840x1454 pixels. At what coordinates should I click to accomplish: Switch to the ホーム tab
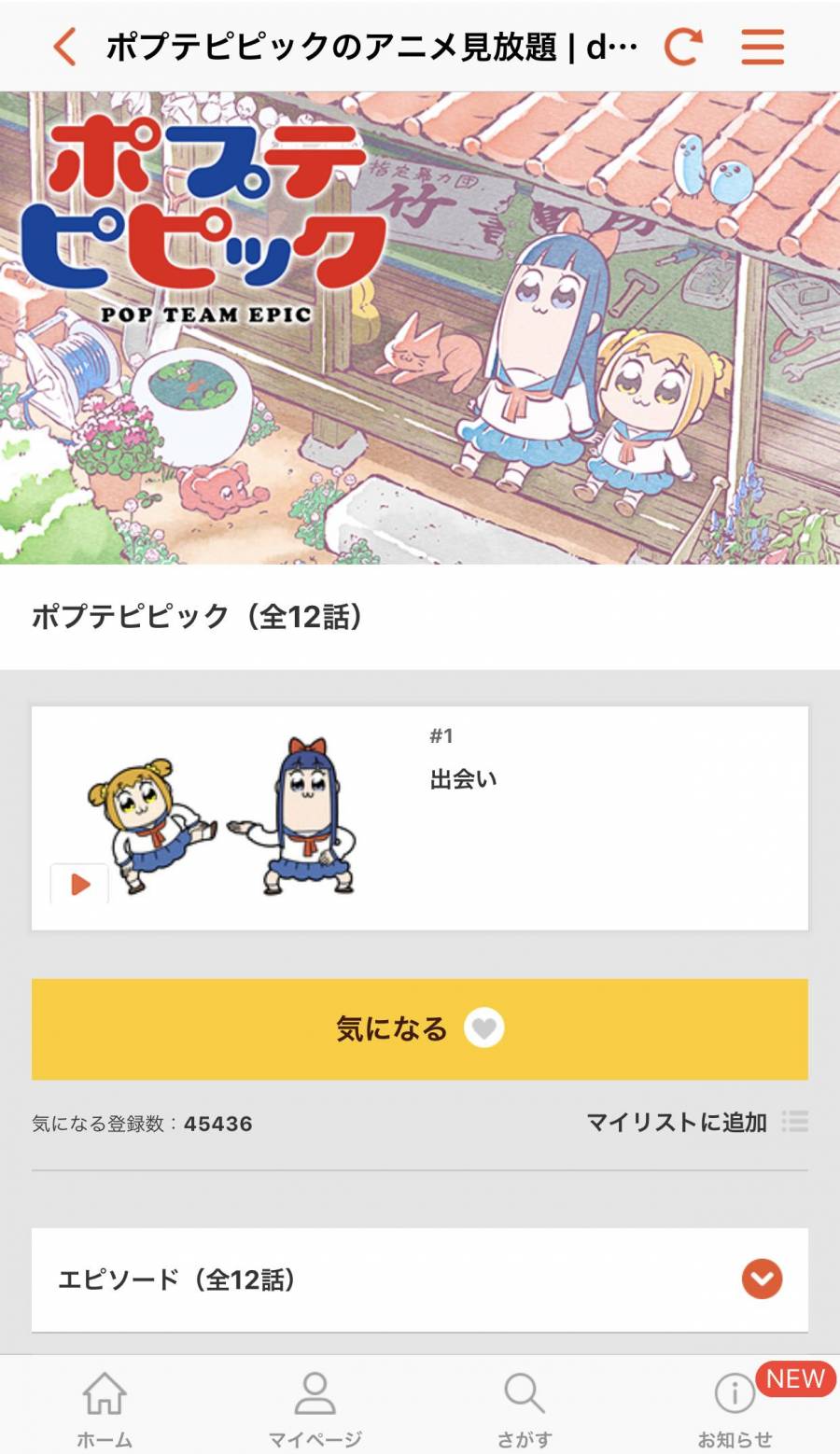[105, 1407]
